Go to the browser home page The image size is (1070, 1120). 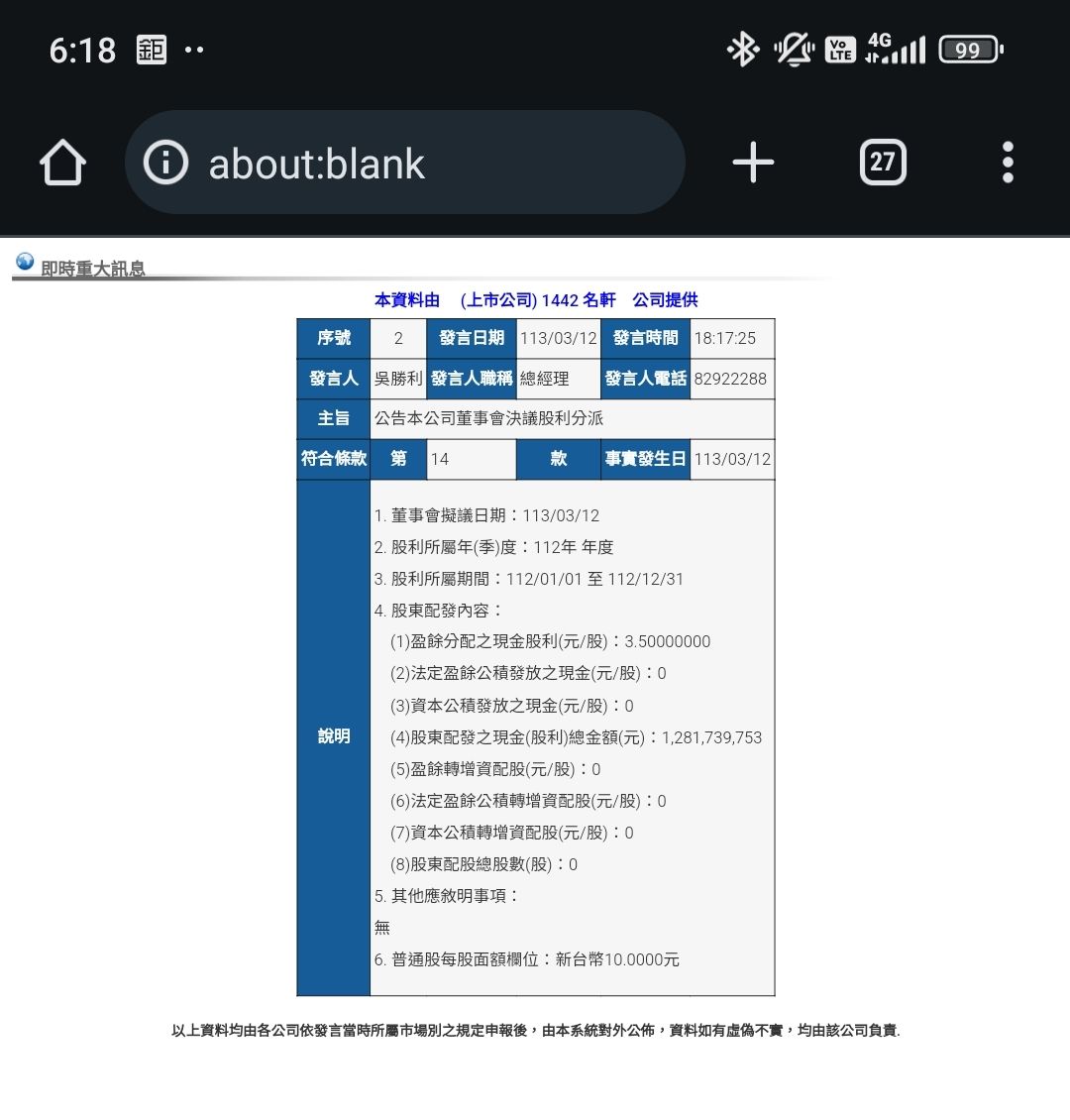62,163
